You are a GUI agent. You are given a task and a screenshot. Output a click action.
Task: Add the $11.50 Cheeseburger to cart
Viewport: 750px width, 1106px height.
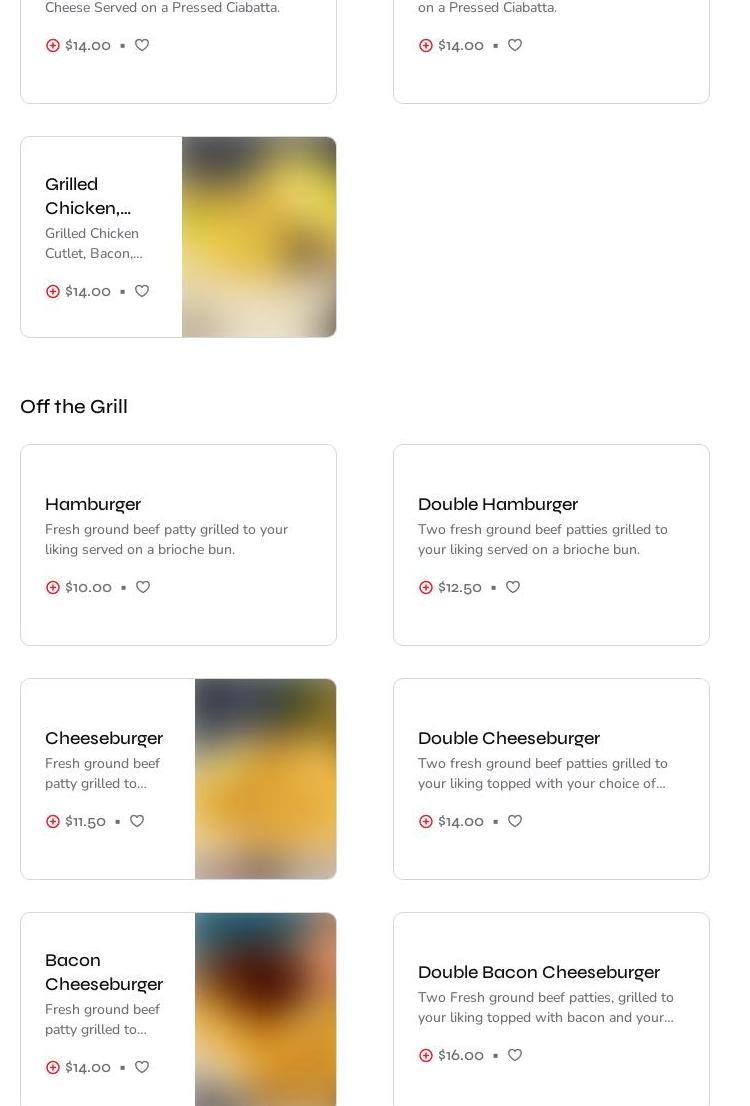[53, 822]
